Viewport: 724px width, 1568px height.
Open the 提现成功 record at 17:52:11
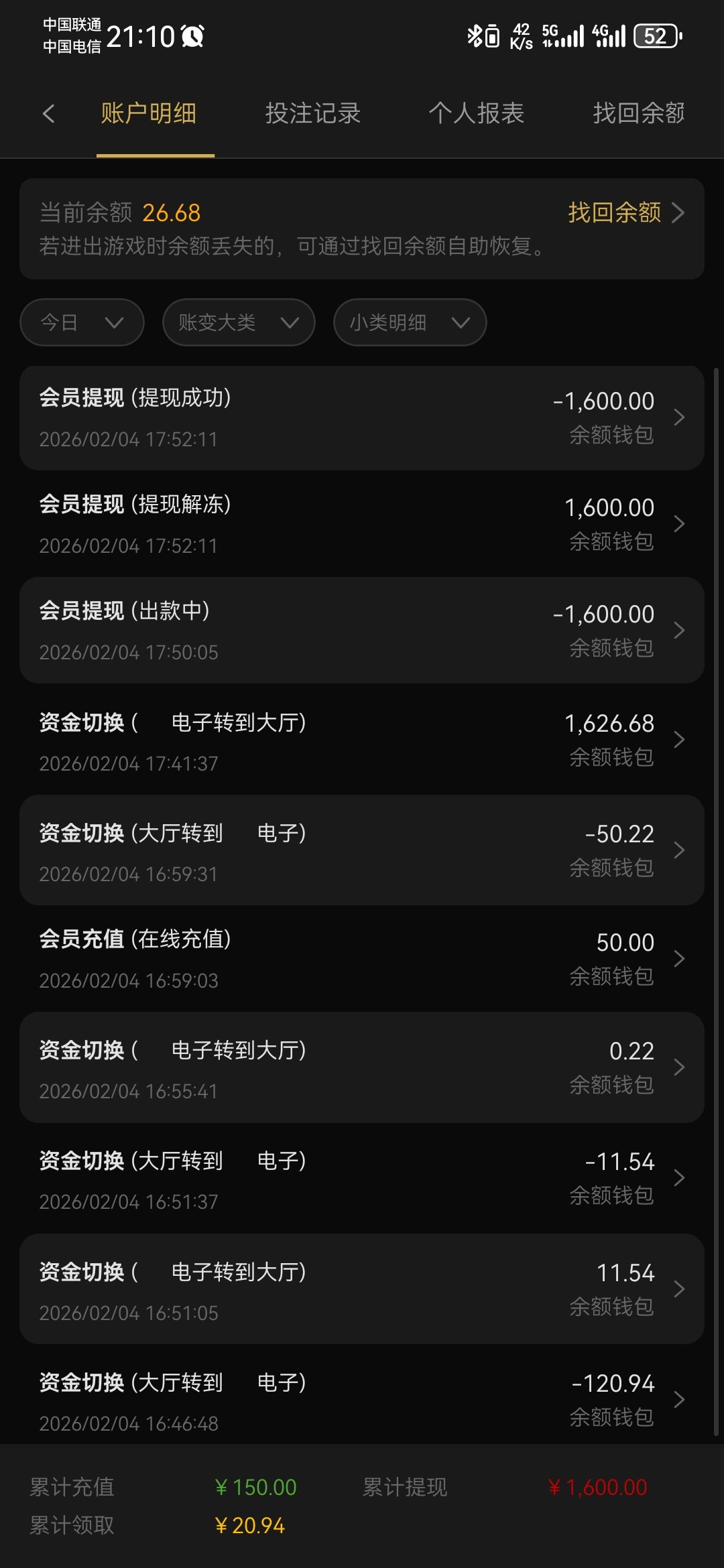click(362, 417)
